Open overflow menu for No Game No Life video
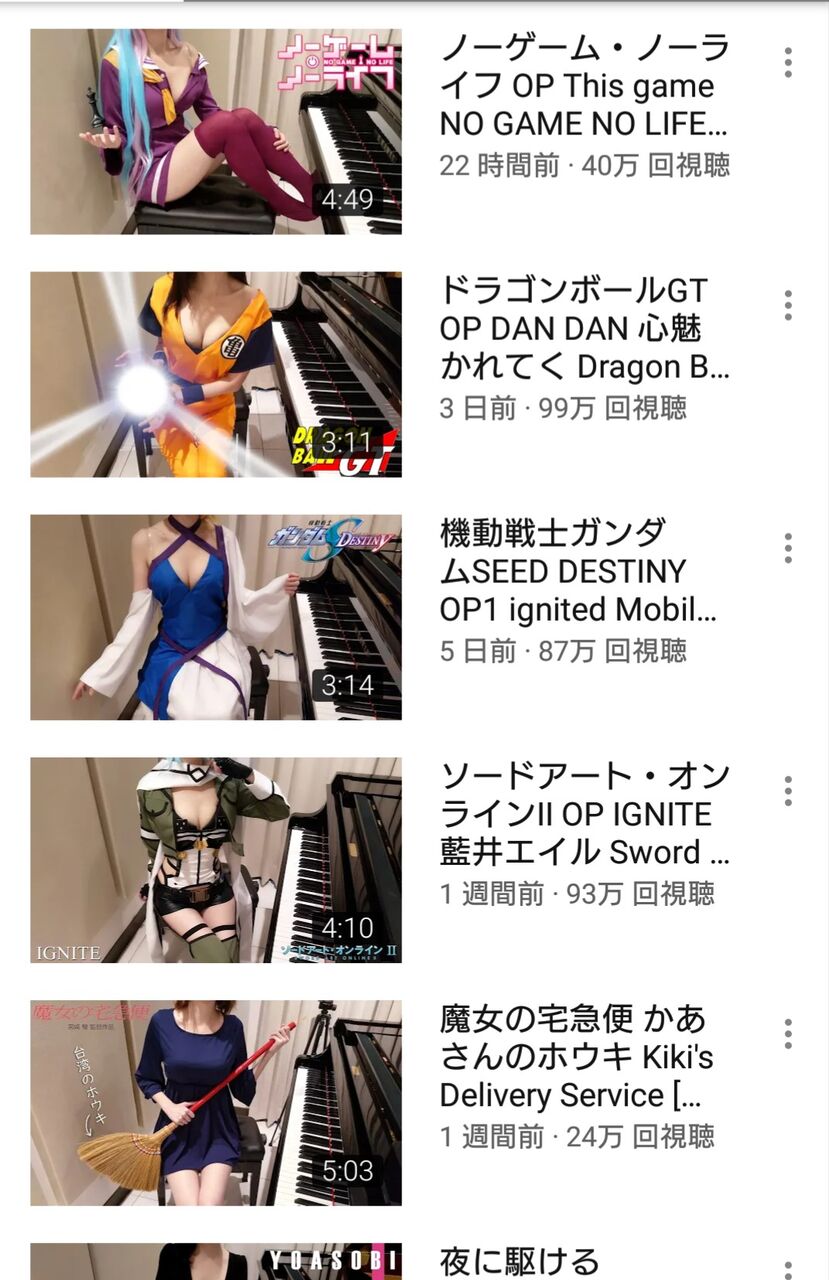This screenshot has width=829, height=1280. point(788,63)
